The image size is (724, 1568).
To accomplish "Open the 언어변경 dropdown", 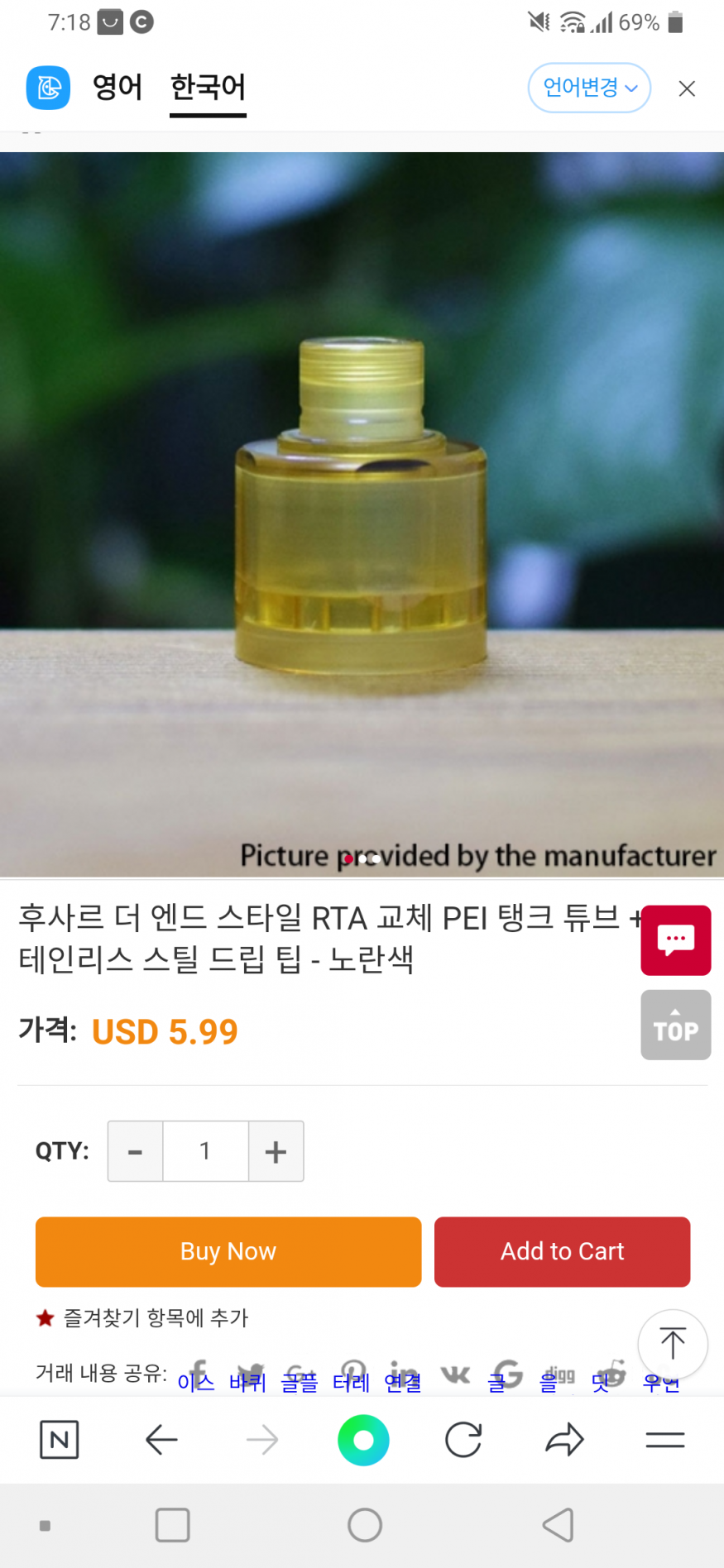I will click(x=589, y=88).
